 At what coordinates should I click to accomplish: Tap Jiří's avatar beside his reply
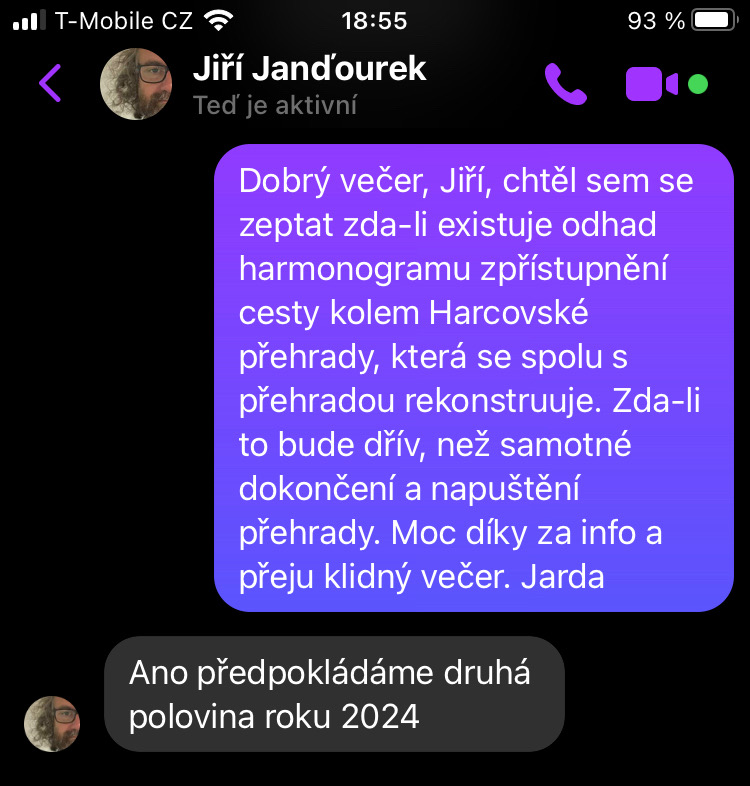pyautogui.click(x=52, y=723)
